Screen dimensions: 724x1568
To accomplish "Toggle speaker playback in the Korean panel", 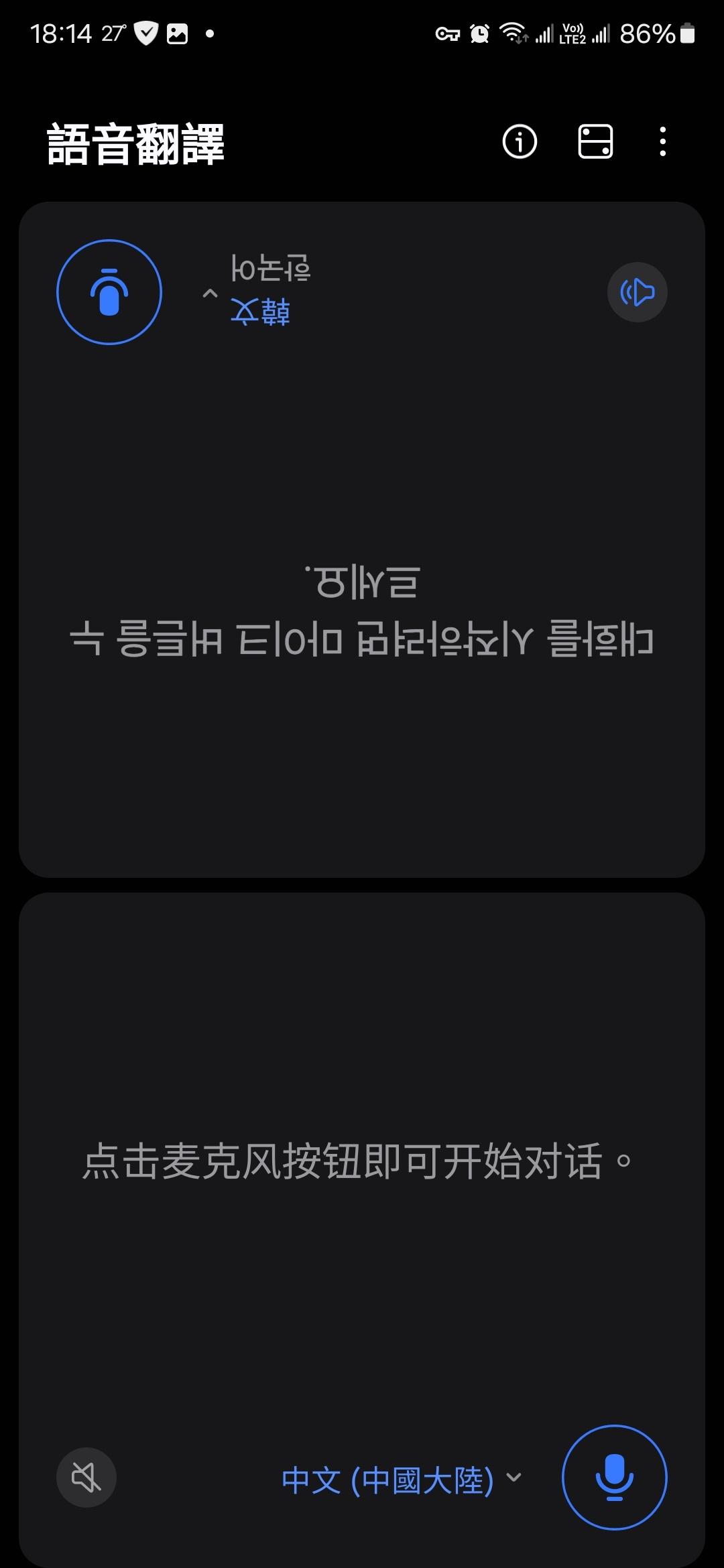I will click(x=637, y=292).
